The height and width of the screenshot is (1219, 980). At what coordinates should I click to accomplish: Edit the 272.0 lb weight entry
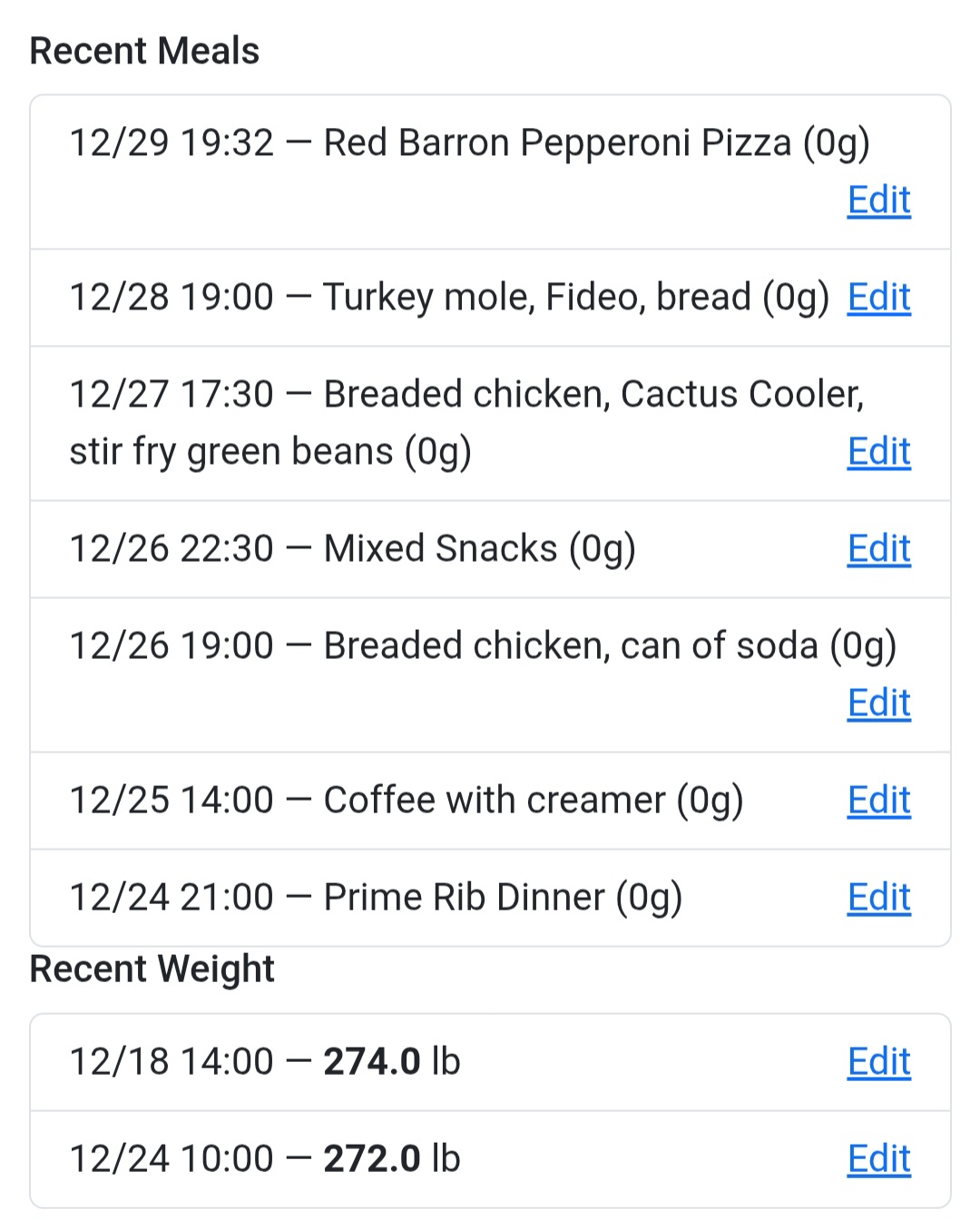[x=878, y=1158]
